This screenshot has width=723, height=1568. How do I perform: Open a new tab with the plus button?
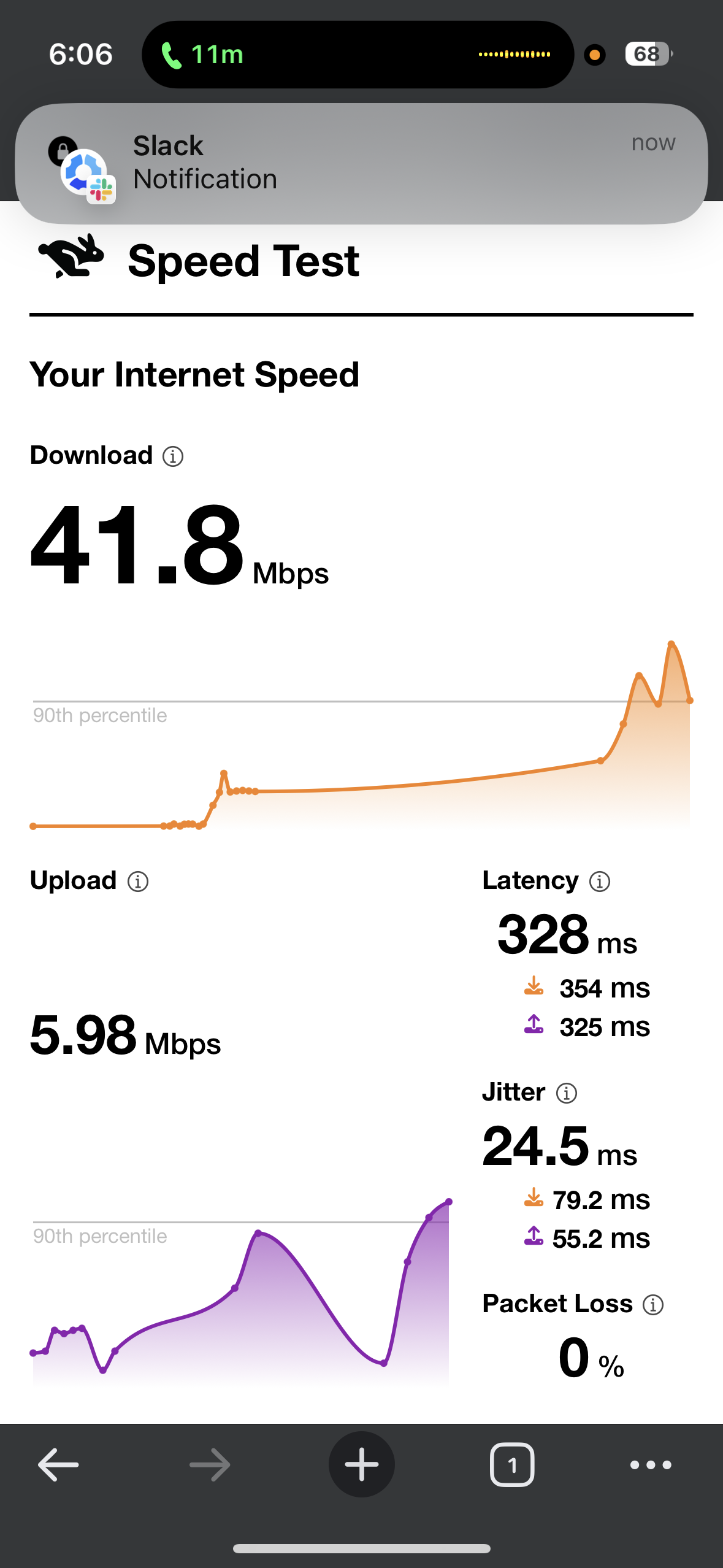tap(361, 1465)
